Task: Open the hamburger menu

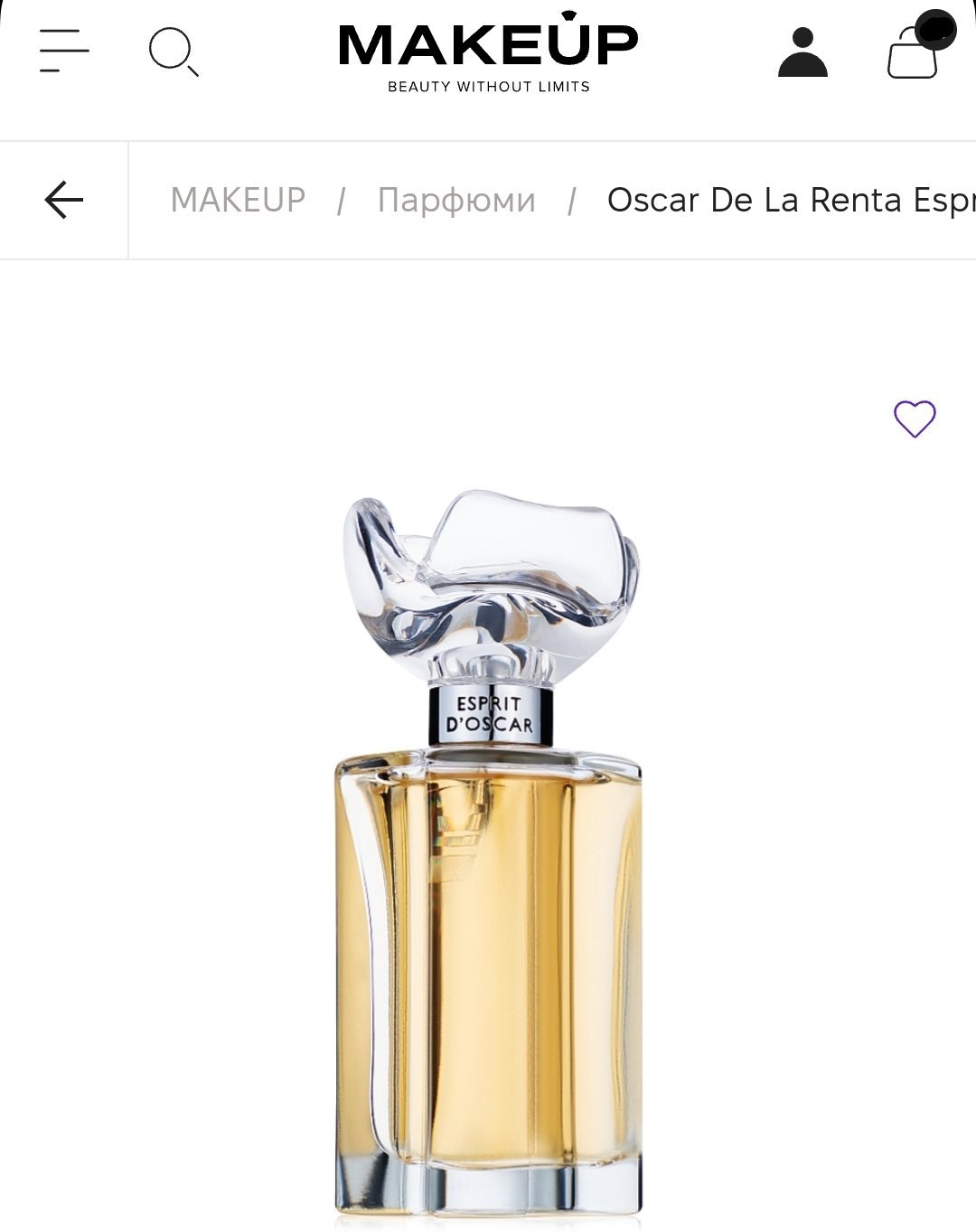Action: point(63,51)
